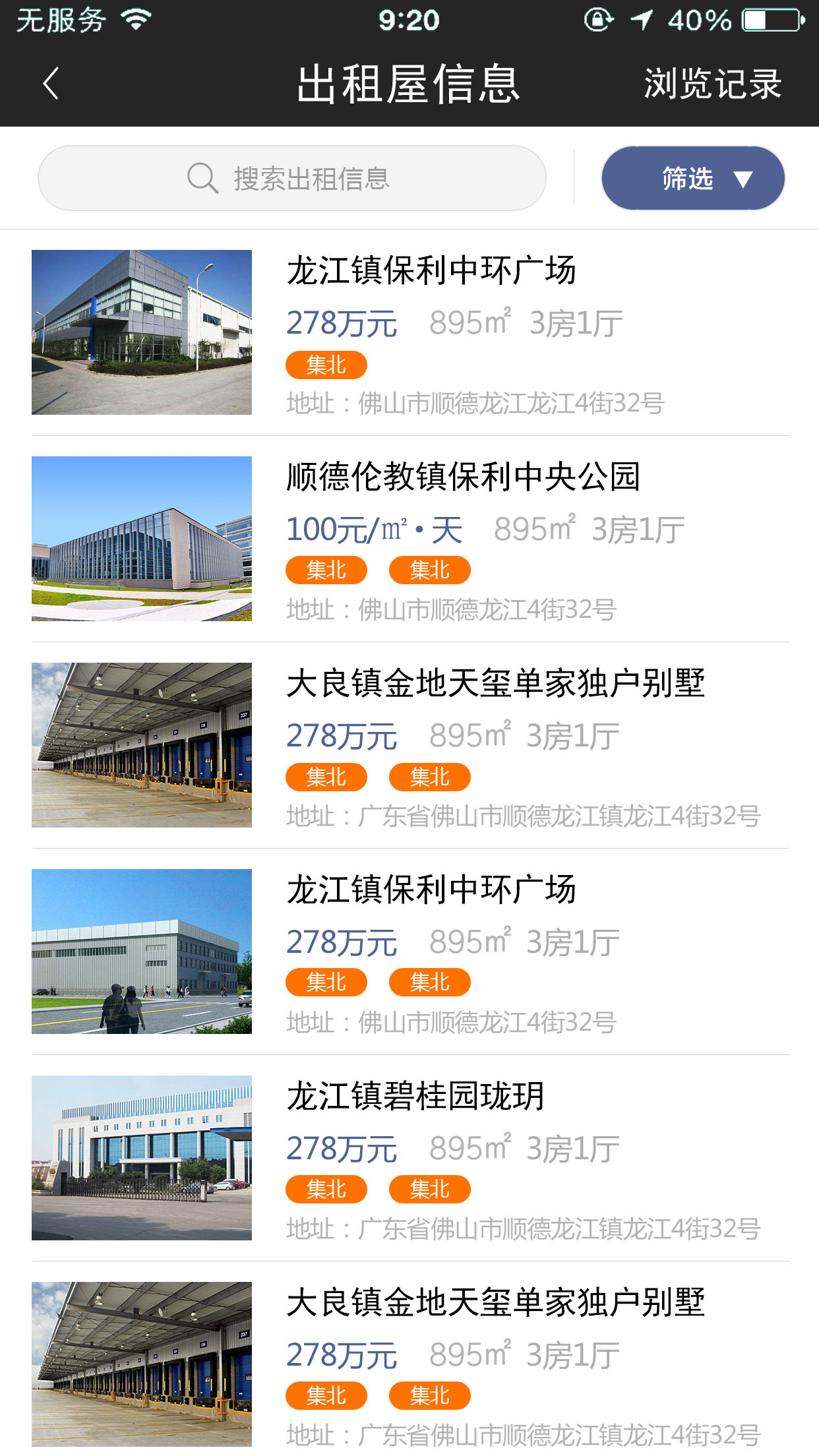This screenshot has width=819, height=1456.
Task: View the 龙江镇碧桂园珑玥 listing details
Action: click(x=409, y=1158)
